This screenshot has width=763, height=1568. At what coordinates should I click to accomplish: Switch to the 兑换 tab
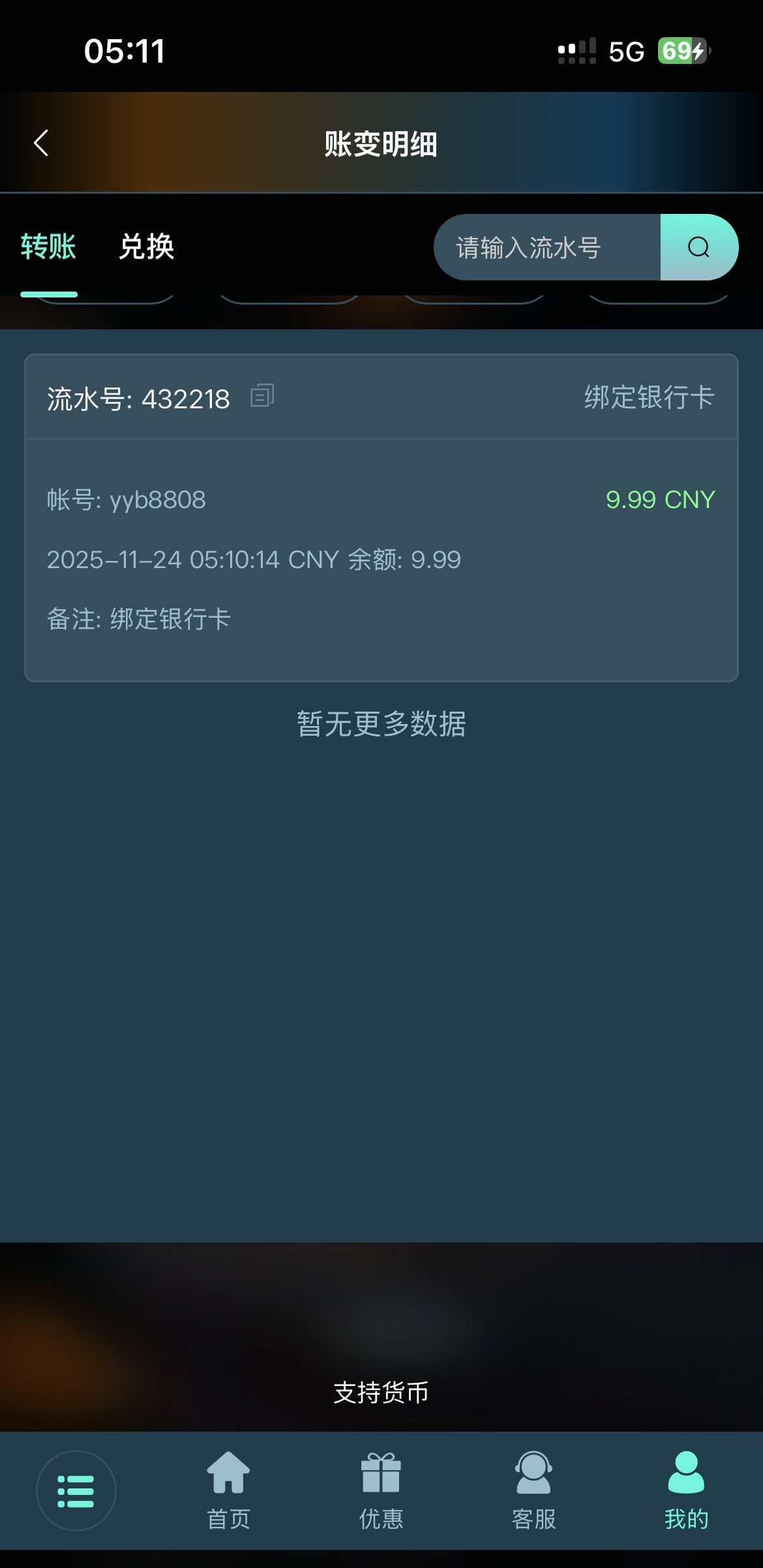click(x=146, y=247)
